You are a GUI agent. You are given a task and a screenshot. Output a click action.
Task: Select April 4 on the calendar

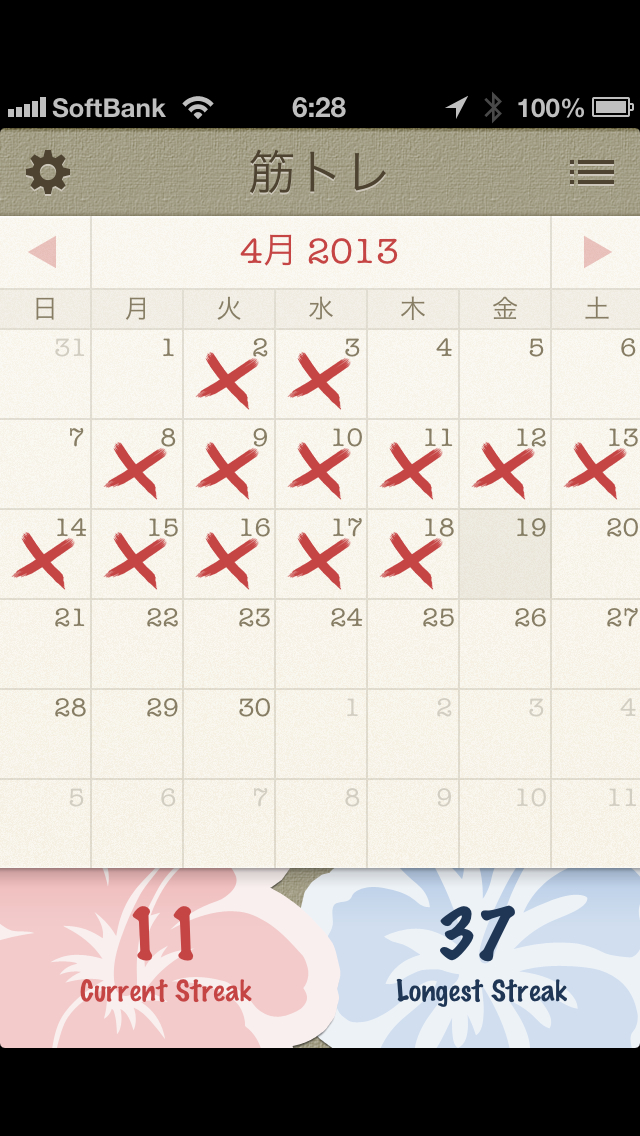[413, 375]
